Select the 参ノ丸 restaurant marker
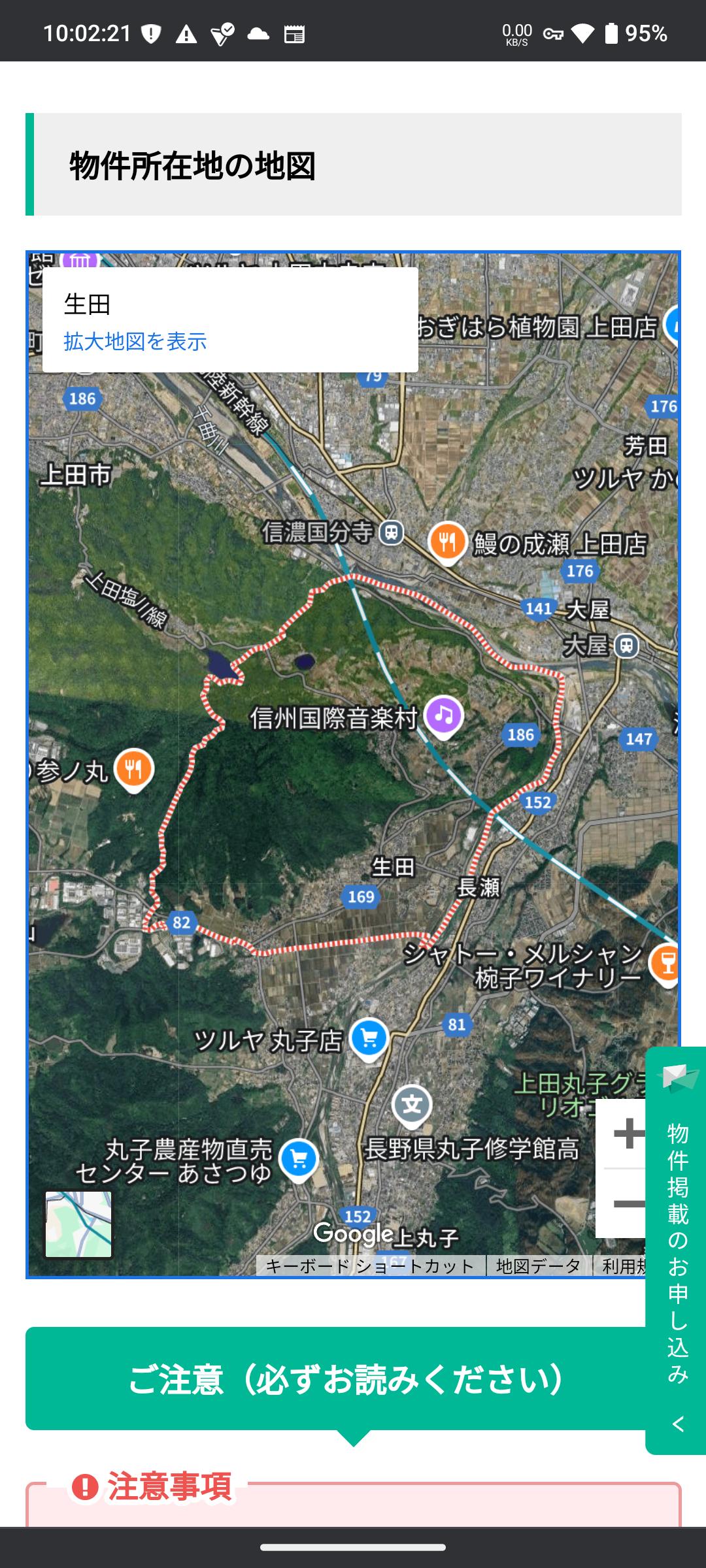706x1568 pixels. click(134, 768)
